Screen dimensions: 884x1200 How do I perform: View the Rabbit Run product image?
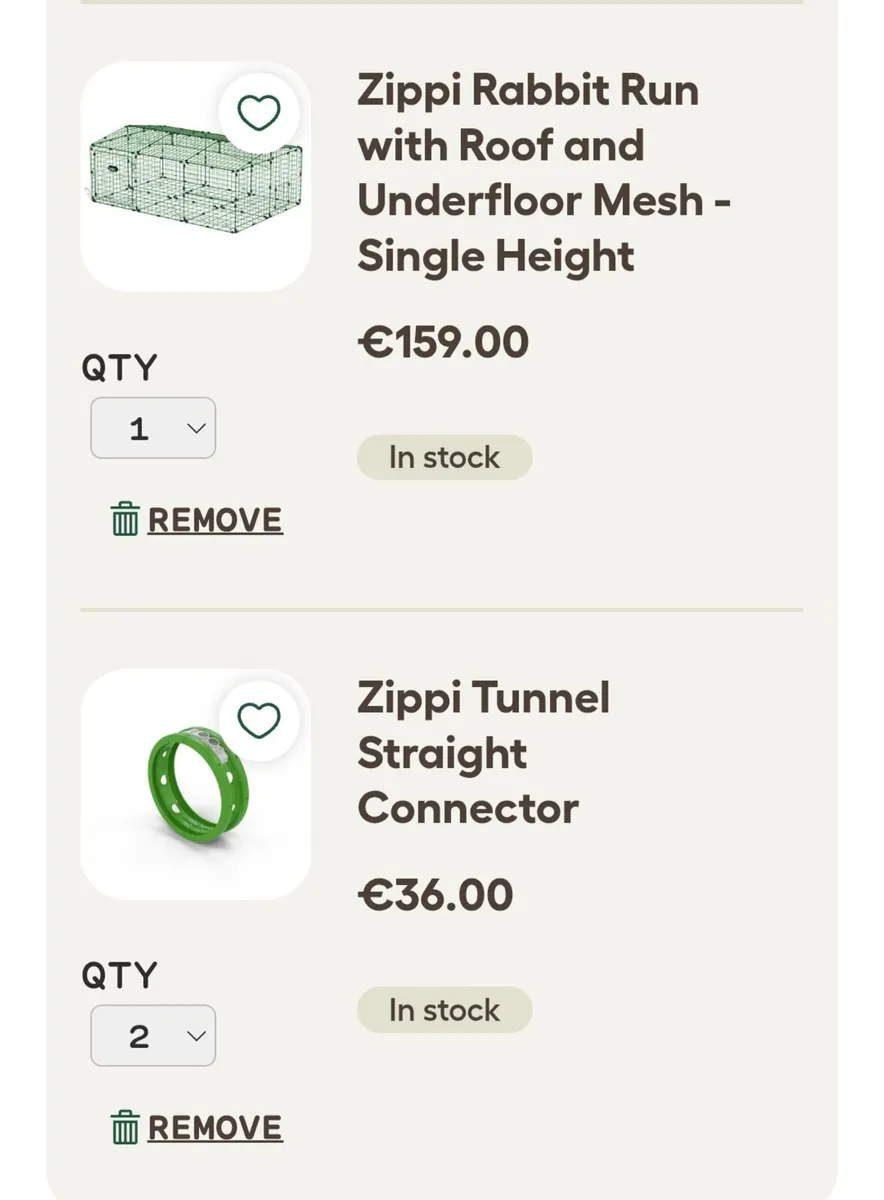point(195,176)
